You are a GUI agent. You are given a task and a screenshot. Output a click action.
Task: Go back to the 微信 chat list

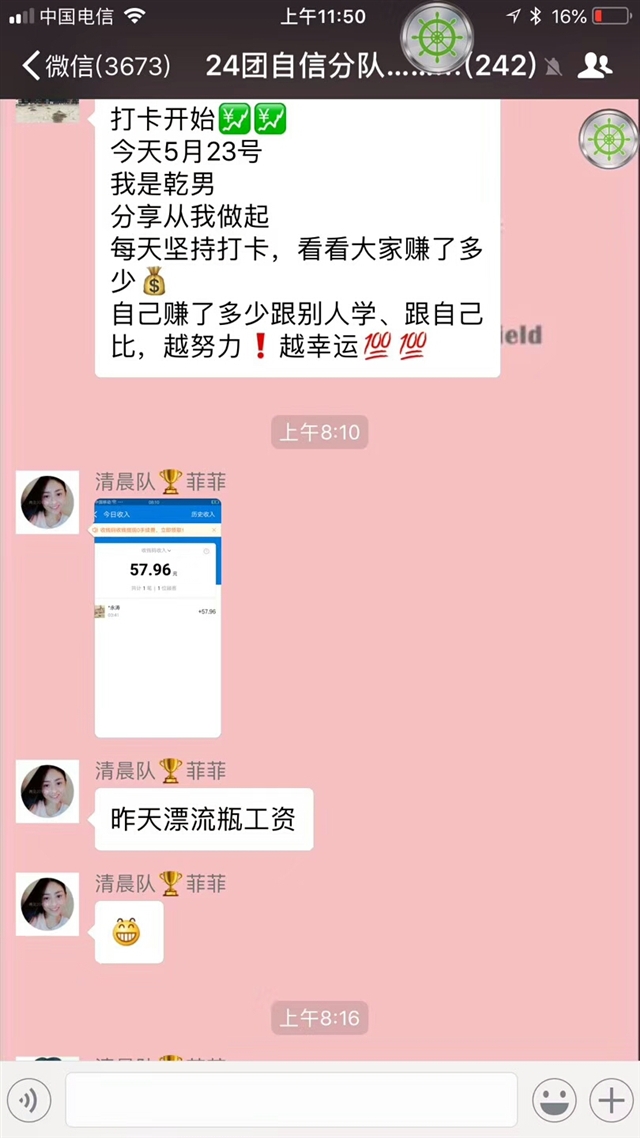click(x=96, y=66)
